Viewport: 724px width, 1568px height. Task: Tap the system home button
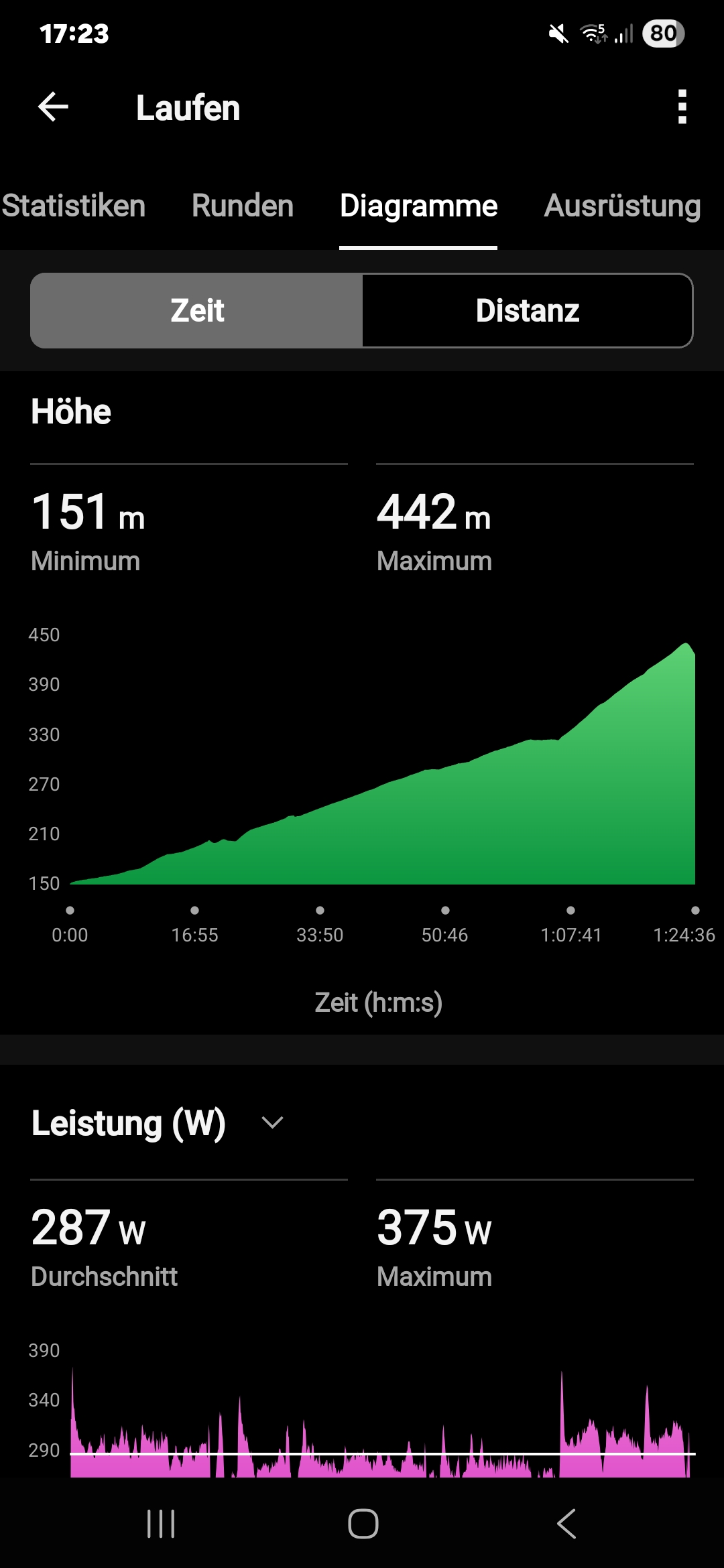pos(363,1523)
